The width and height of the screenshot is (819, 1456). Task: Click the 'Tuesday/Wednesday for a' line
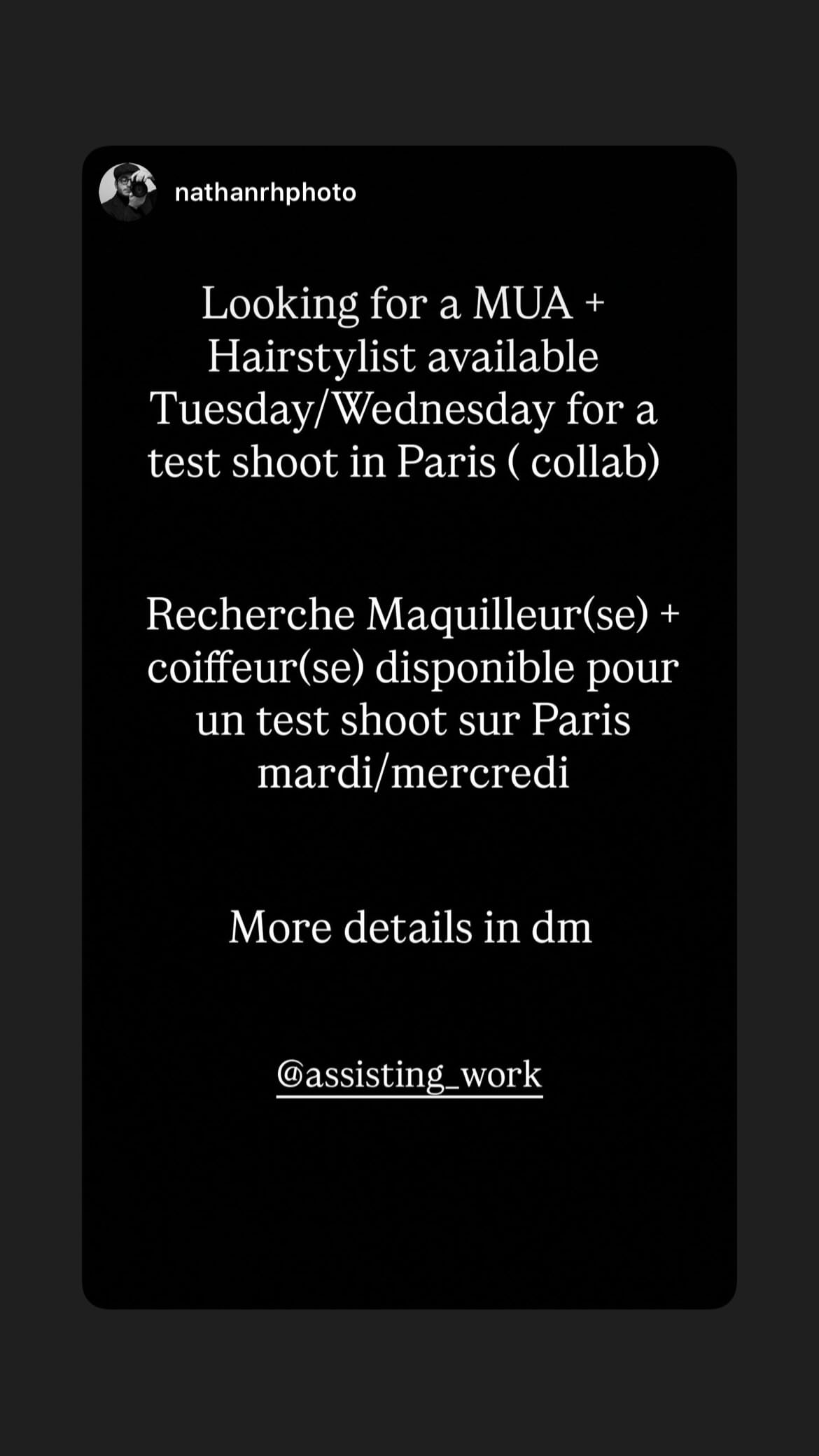407,409
